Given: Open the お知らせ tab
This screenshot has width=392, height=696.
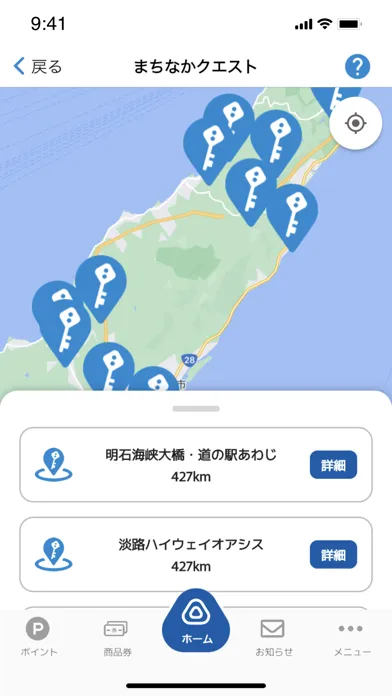Looking at the screenshot, I should 274,637.
